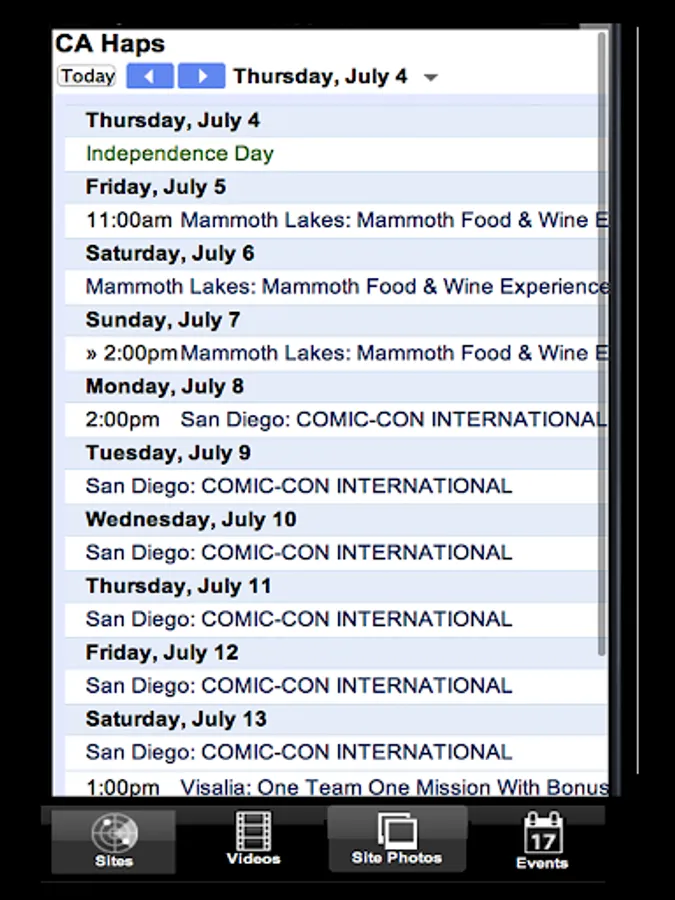
Task: Go to the next date range
Action: [201, 76]
